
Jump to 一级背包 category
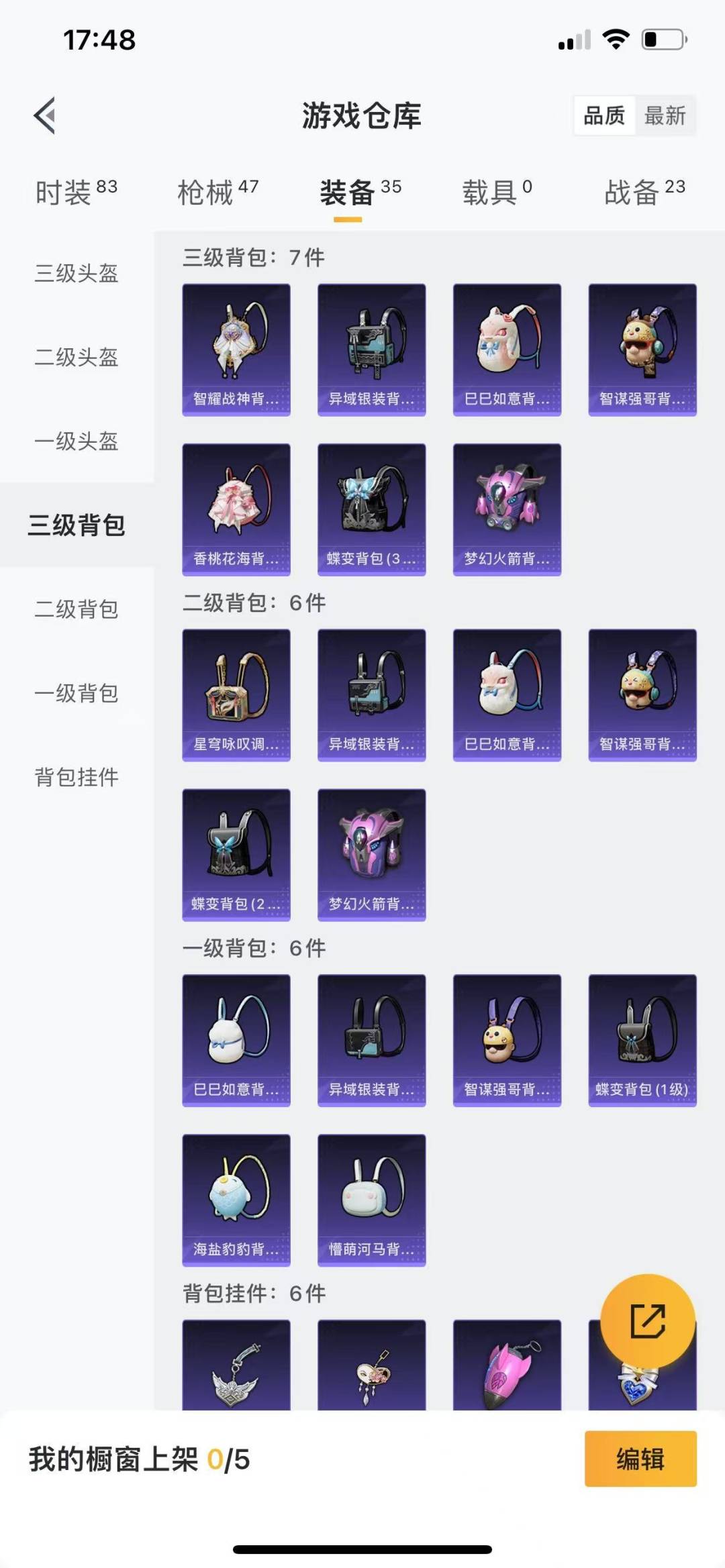pos(77,692)
